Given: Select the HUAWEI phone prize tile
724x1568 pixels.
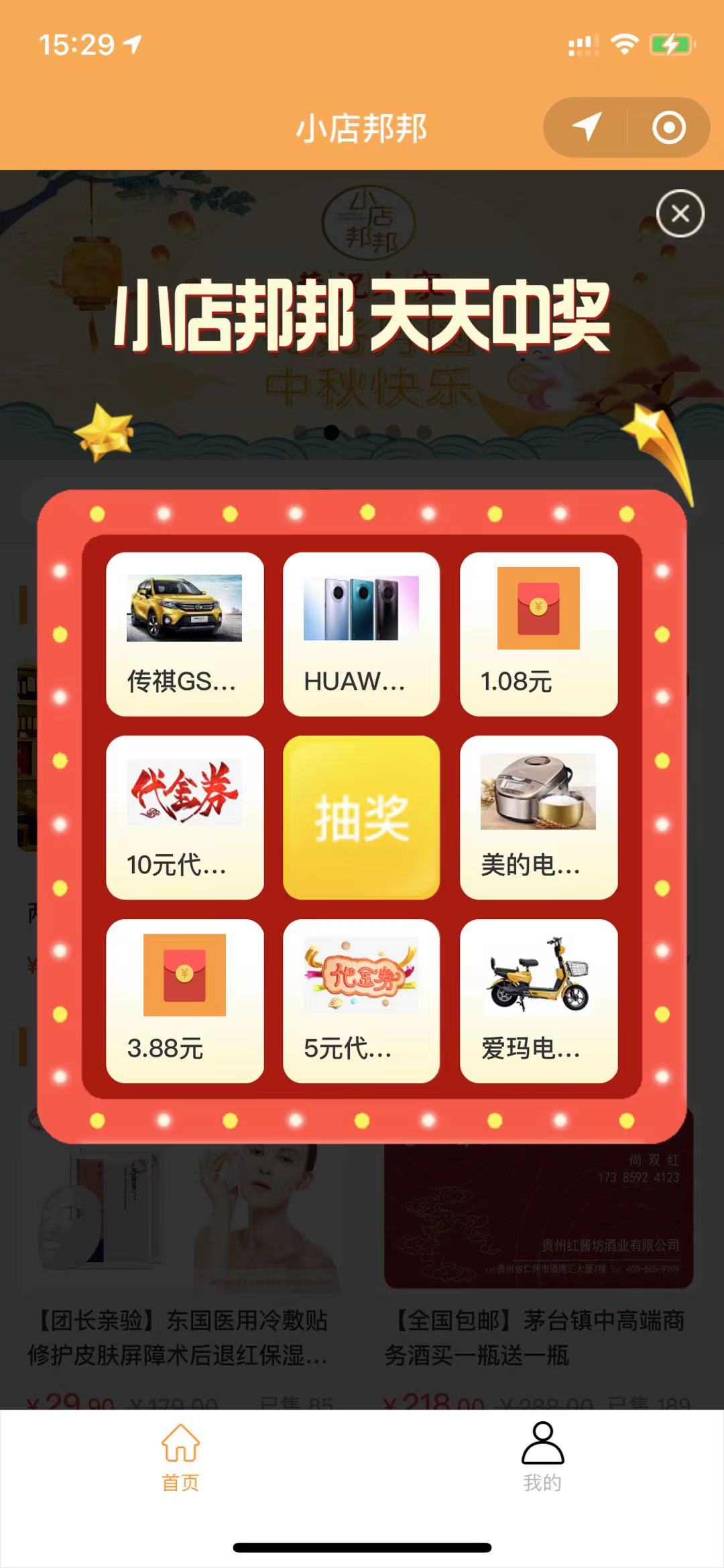Looking at the screenshot, I should pos(361,634).
